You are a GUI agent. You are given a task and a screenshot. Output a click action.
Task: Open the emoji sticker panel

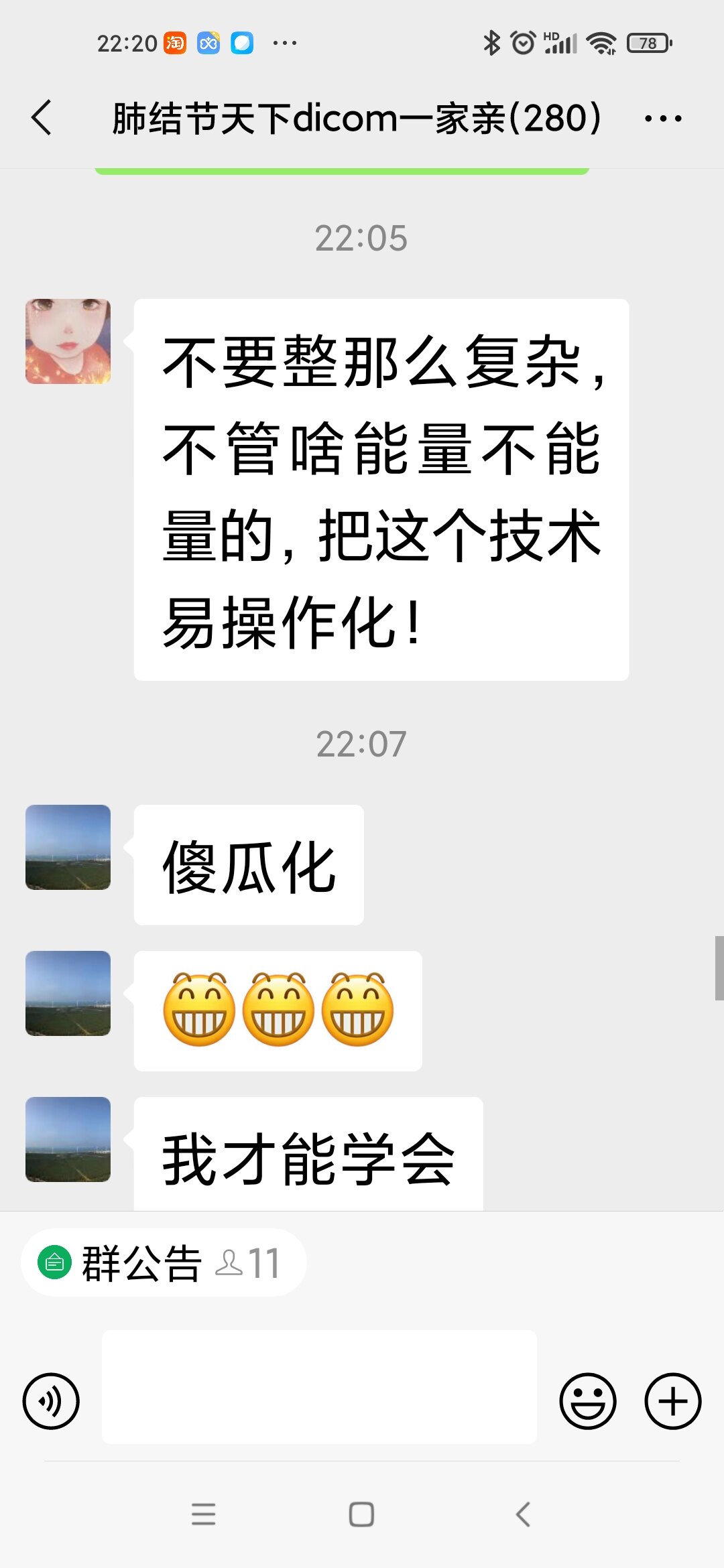point(587,1401)
